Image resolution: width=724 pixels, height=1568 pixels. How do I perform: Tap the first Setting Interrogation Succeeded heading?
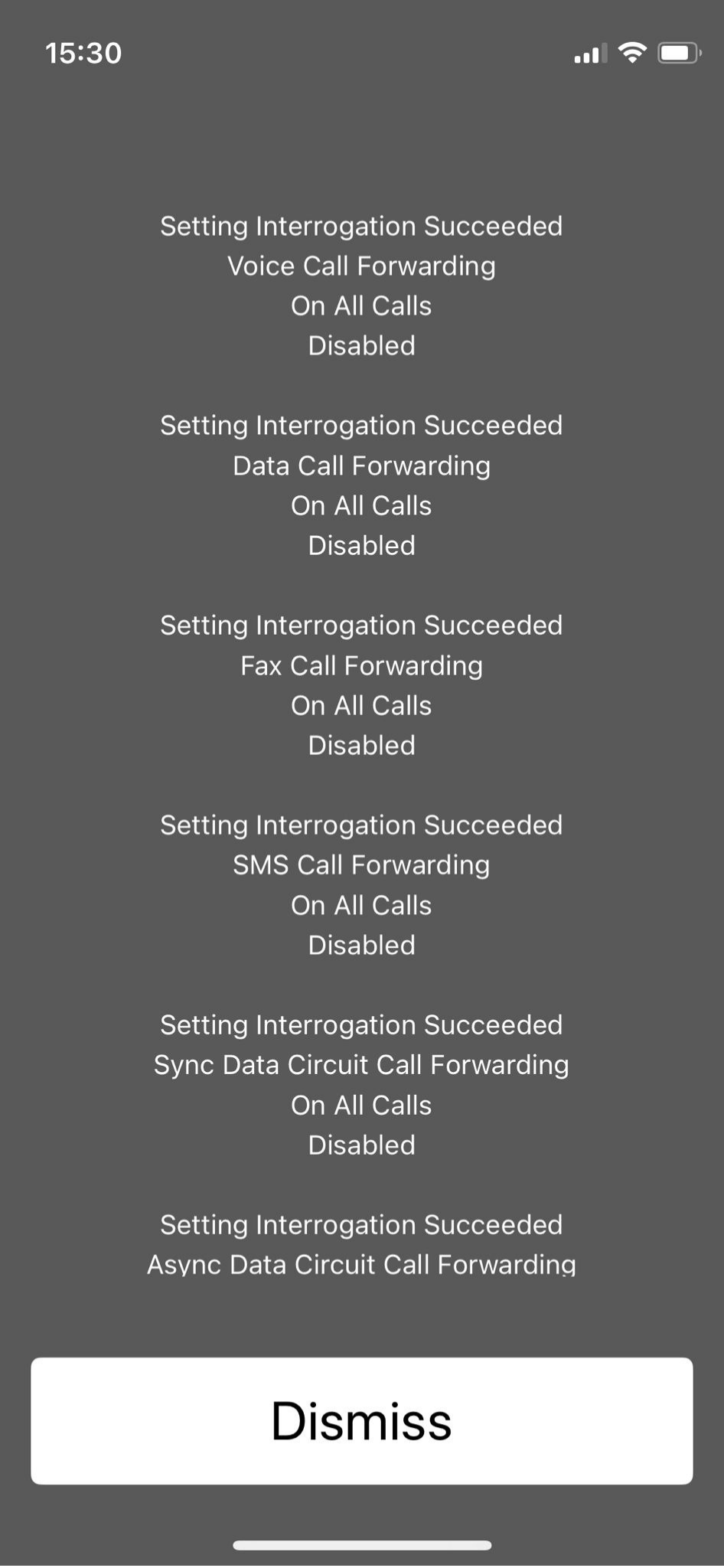coord(361,225)
